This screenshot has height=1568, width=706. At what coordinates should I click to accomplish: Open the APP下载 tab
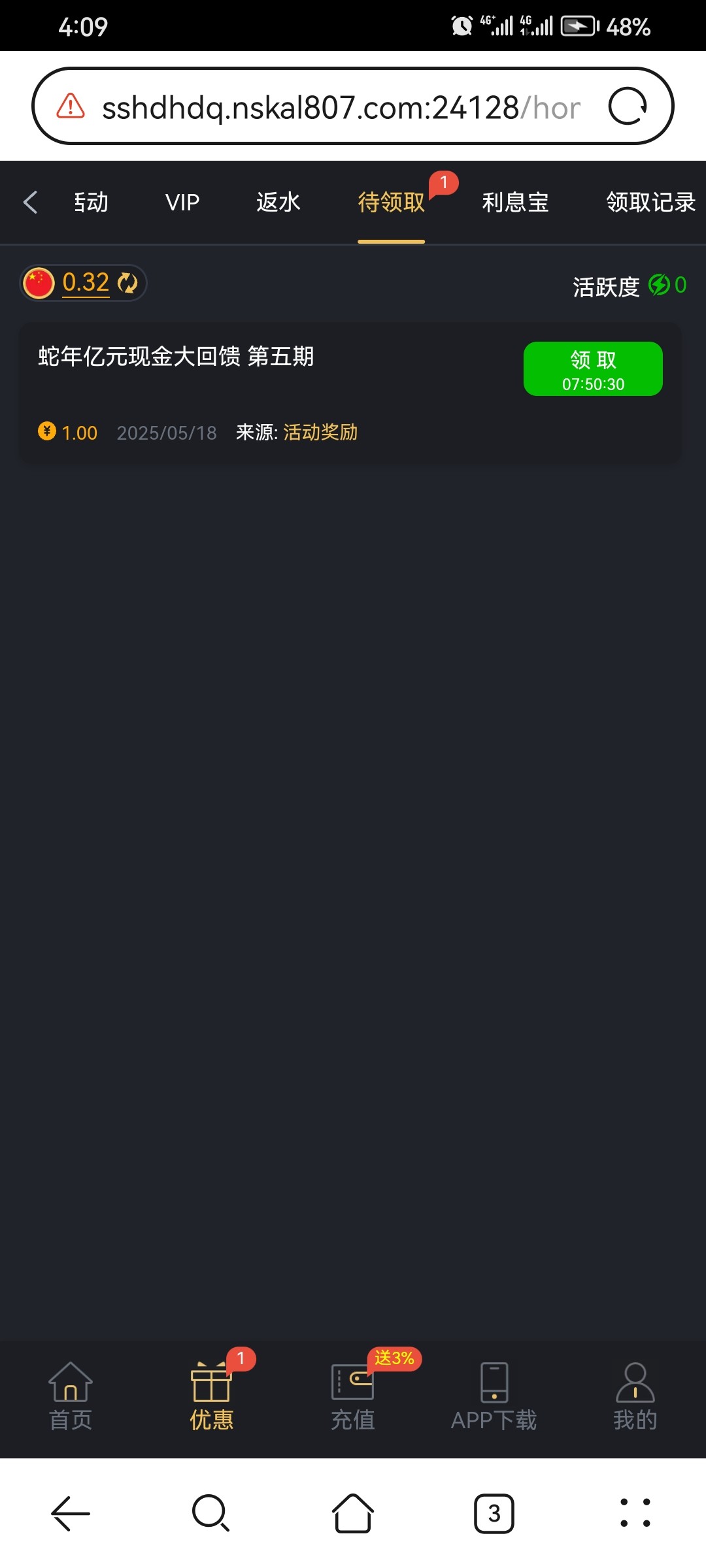494,1396
